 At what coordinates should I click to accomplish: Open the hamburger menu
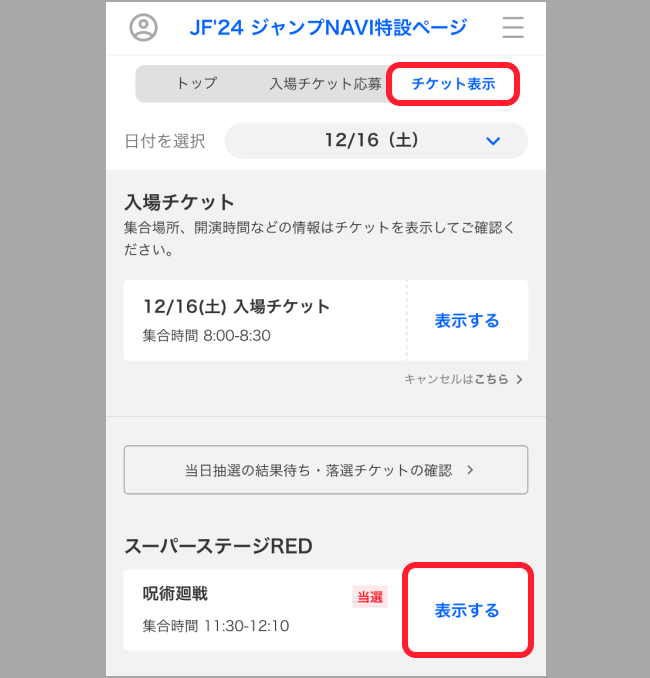coord(513,27)
